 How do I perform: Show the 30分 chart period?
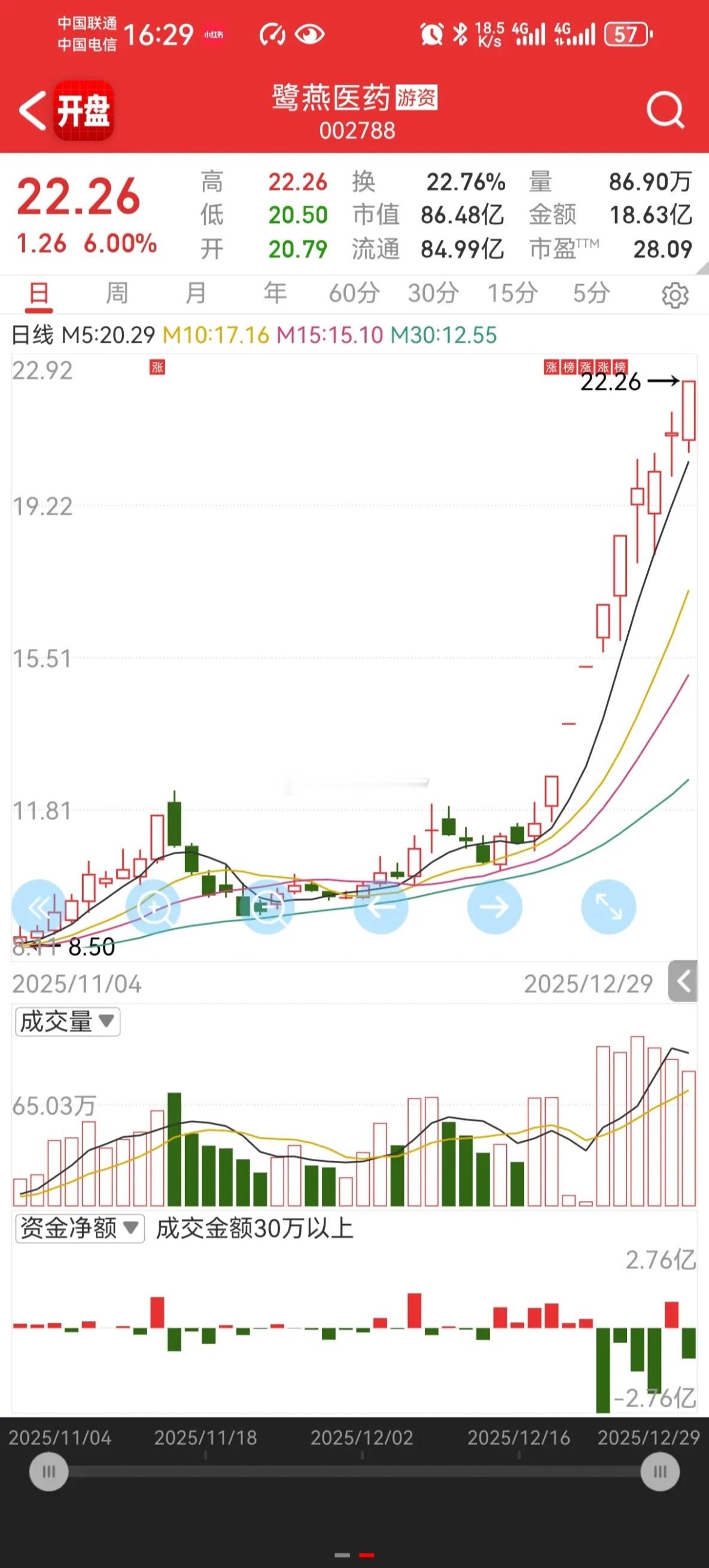tap(433, 294)
